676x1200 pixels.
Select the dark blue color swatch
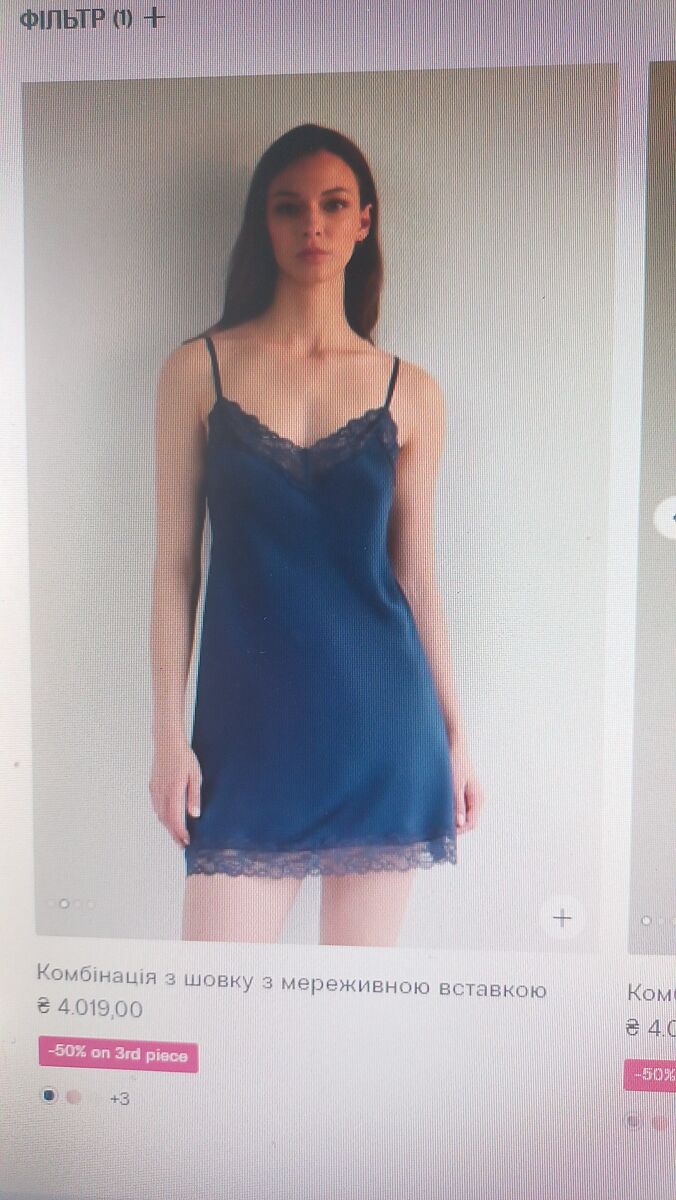point(49,1096)
